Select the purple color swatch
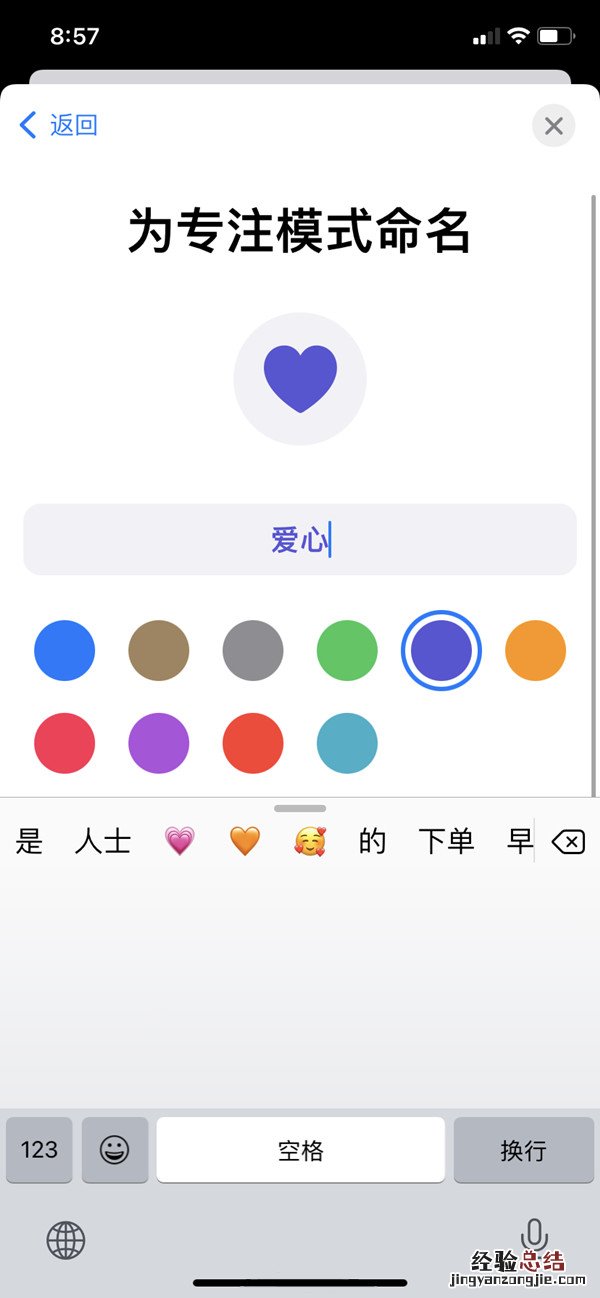 [x=159, y=743]
